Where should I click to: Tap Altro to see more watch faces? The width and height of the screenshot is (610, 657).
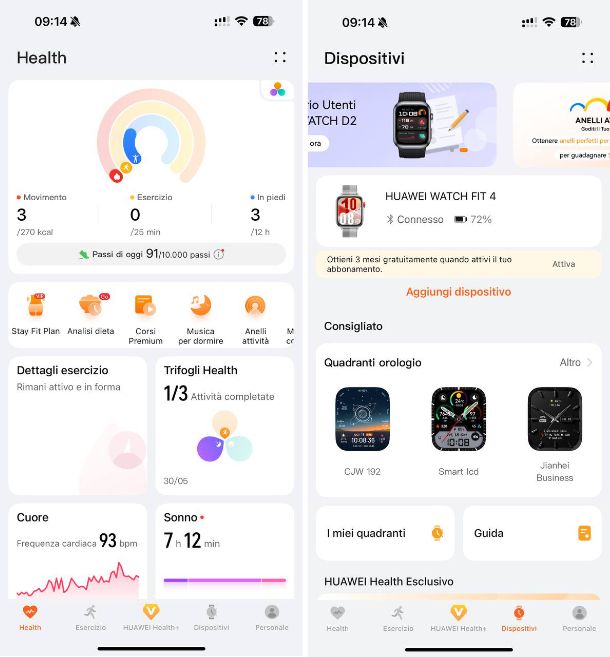click(575, 362)
